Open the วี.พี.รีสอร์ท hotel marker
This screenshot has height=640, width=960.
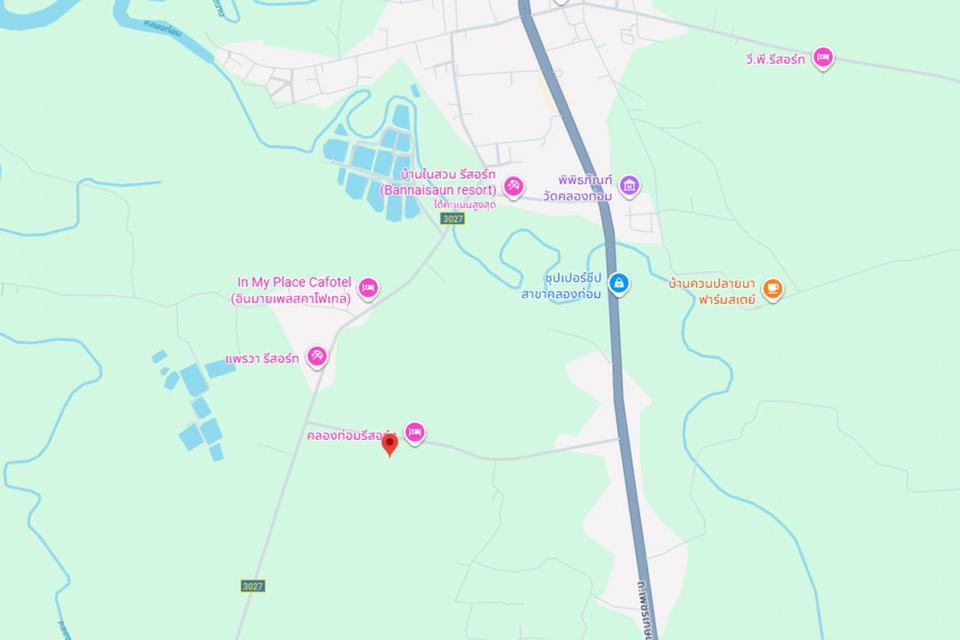click(x=822, y=58)
